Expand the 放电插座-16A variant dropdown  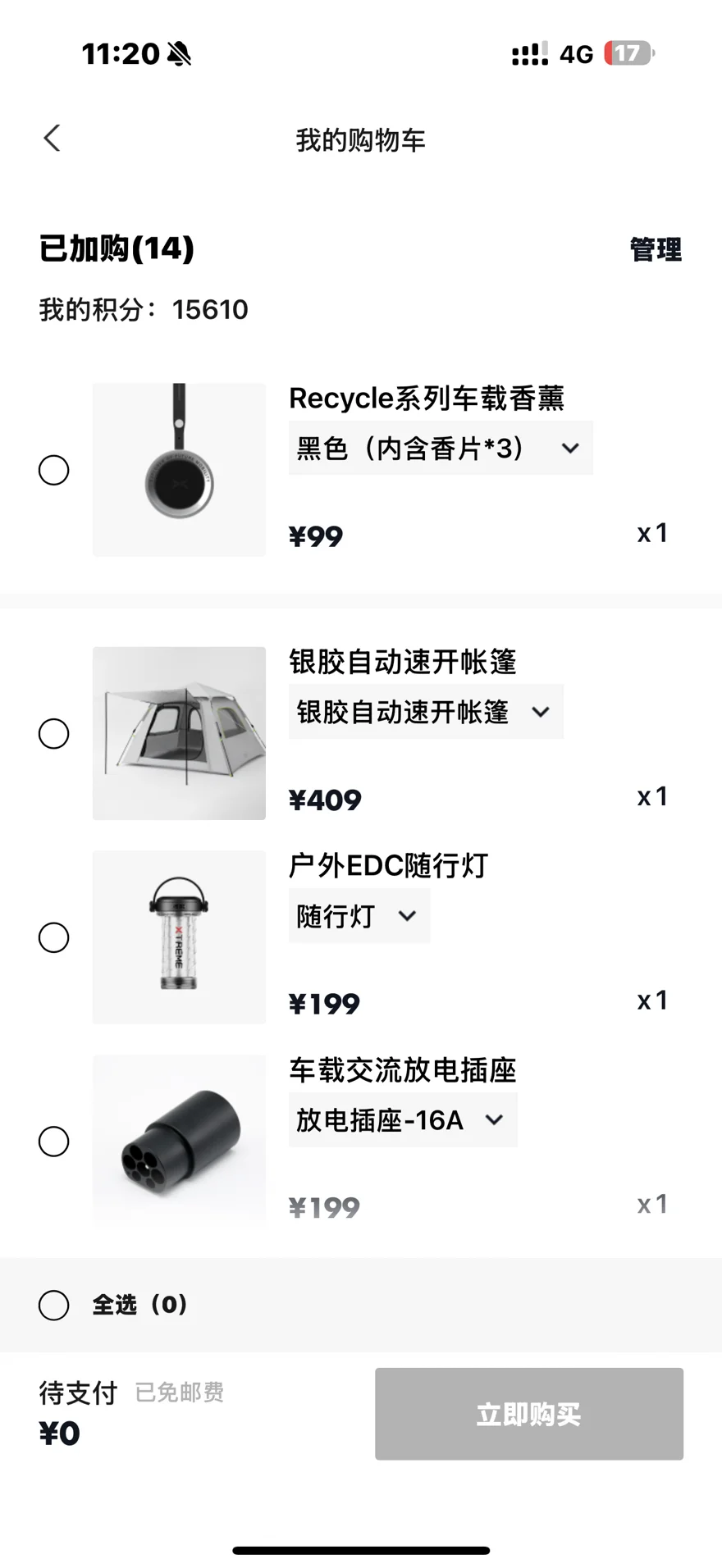point(402,1120)
